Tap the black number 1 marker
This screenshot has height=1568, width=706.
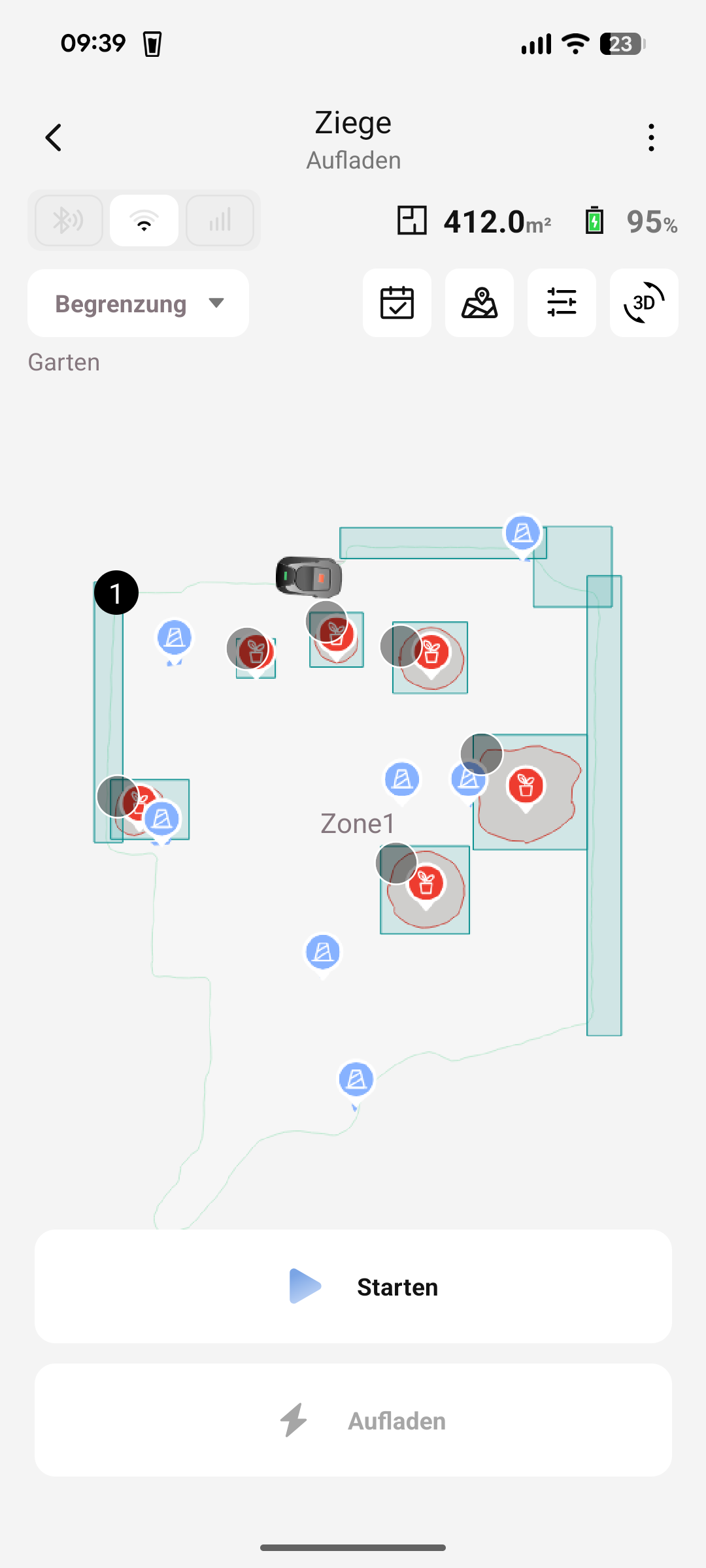(x=116, y=593)
